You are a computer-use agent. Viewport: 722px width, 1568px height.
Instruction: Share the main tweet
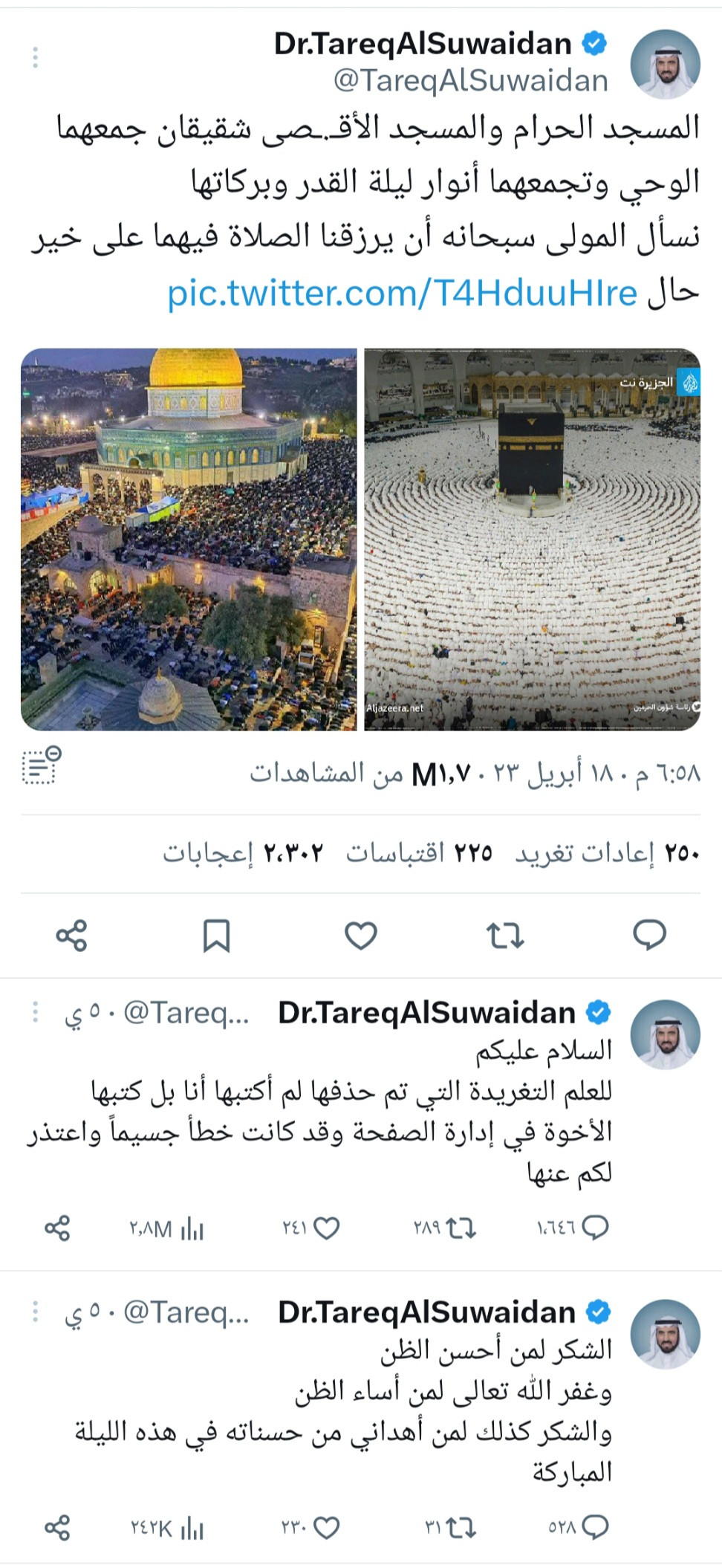point(72,935)
